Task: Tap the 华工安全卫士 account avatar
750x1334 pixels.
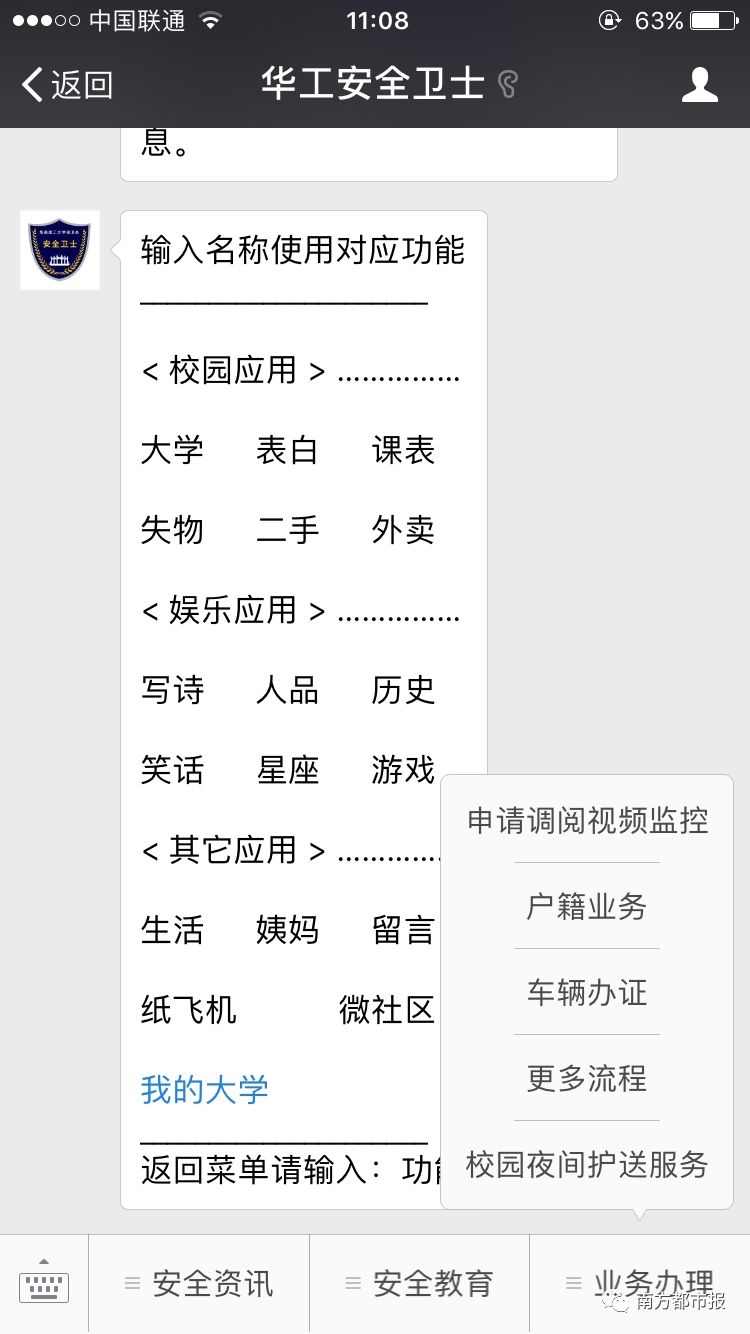Action: tap(60, 250)
